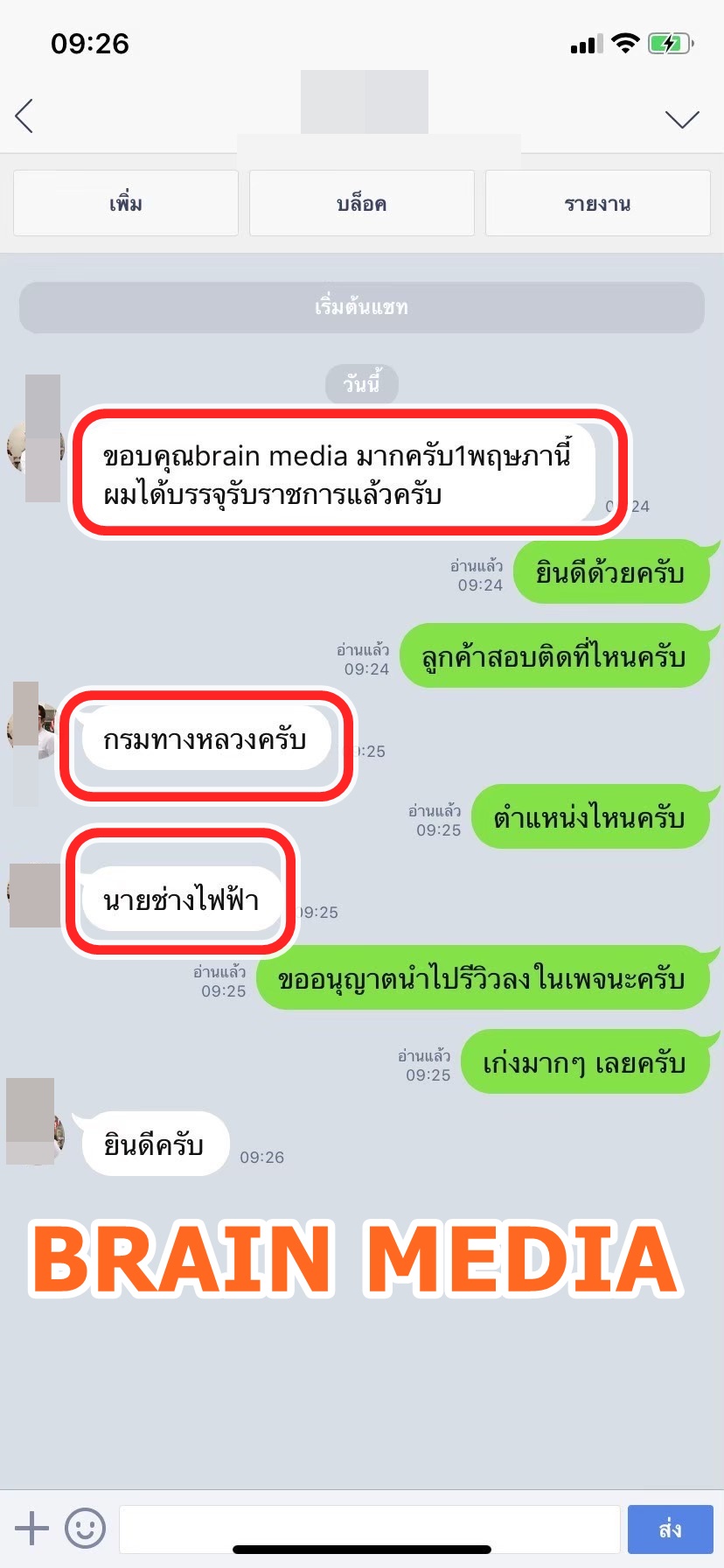The width and height of the screenshot is (724, 1568).
Task: Go back from this chat
Action: pos(24,116)
